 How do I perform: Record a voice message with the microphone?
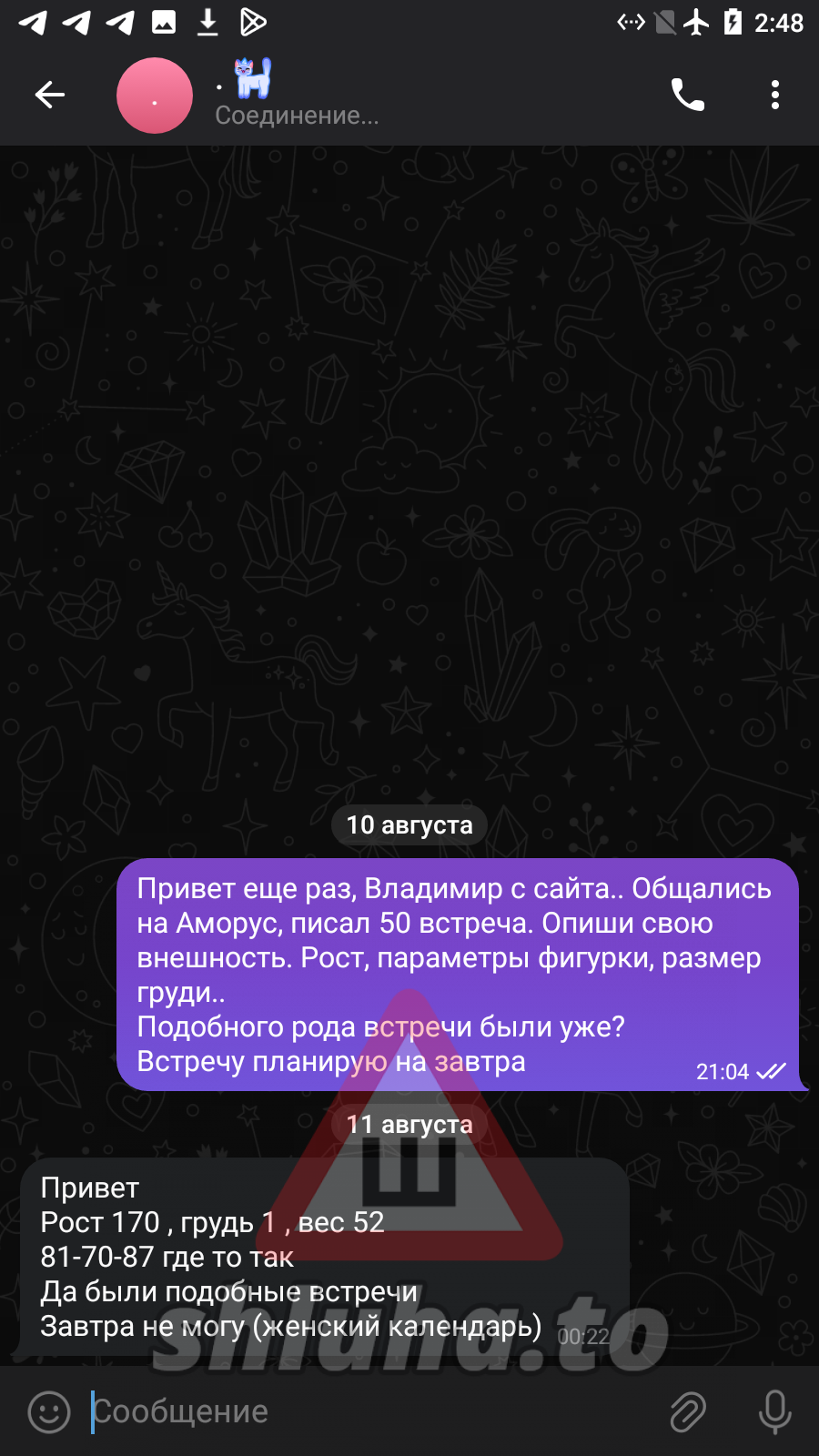[774, 1411]
